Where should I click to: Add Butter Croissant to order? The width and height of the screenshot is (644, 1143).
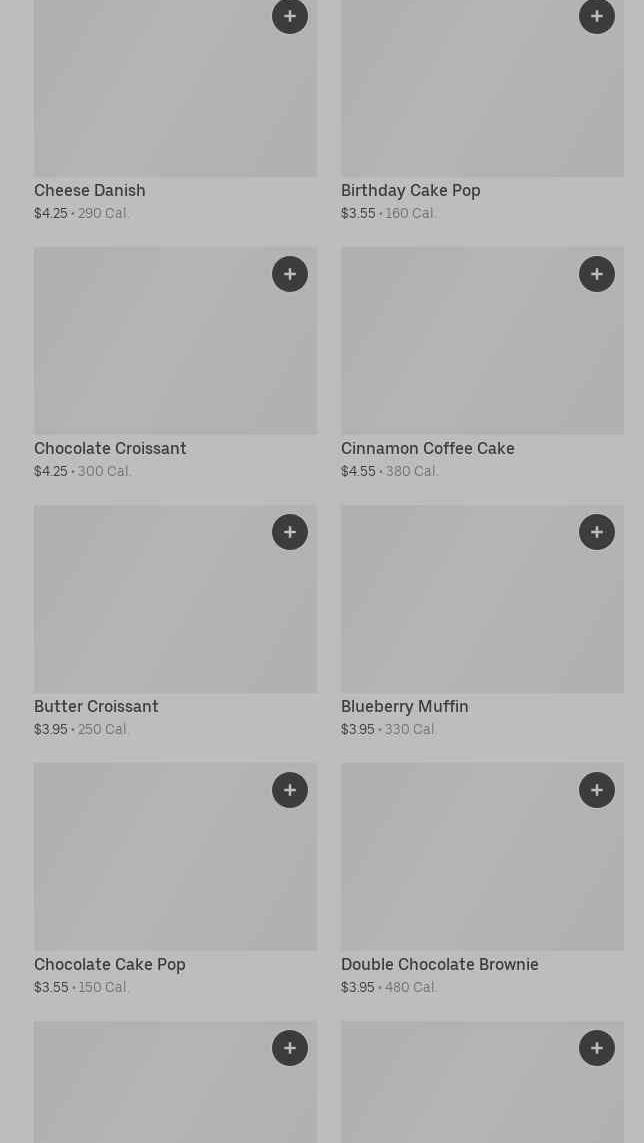(x=290, y=532)
